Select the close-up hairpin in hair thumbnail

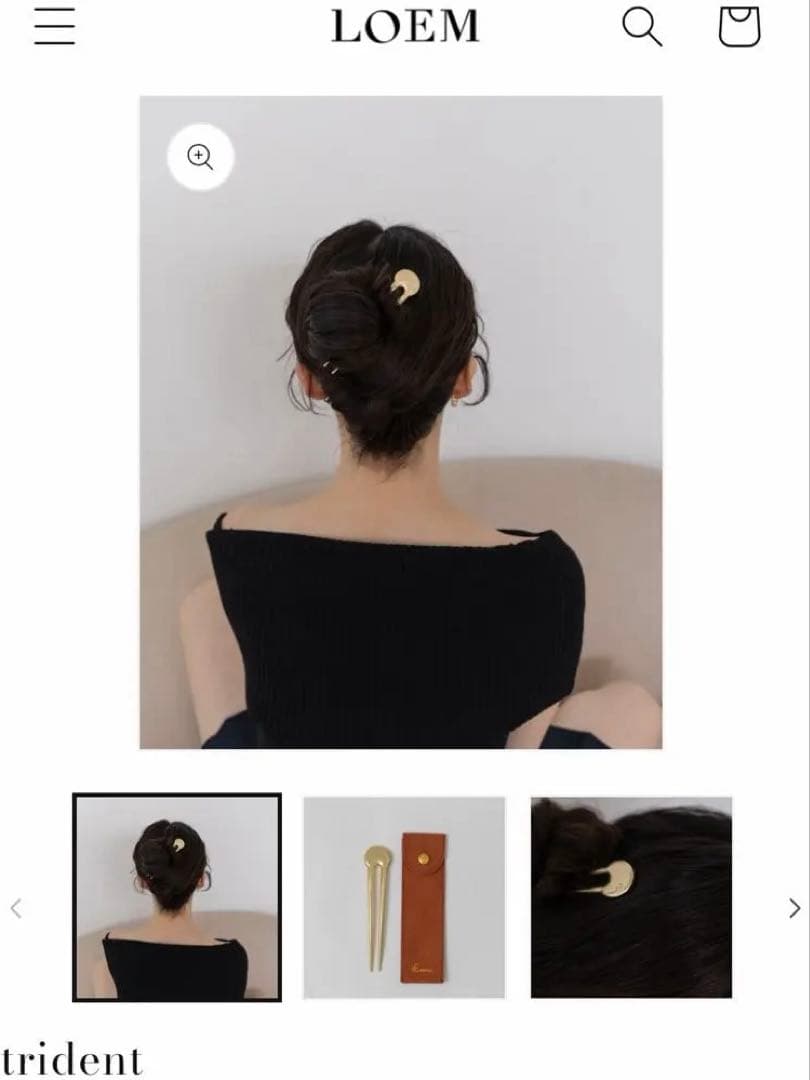[x=631, y=897]
